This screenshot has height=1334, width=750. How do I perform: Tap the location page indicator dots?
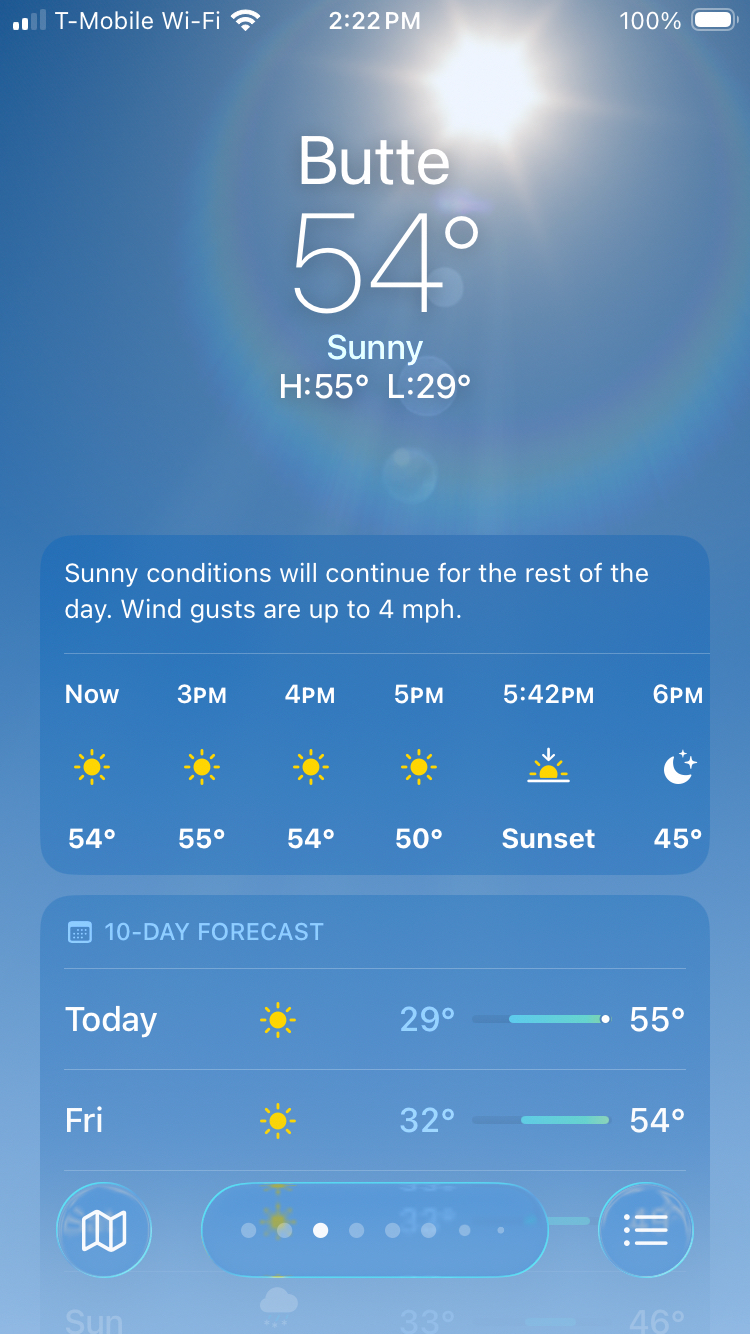point(375,1230)
